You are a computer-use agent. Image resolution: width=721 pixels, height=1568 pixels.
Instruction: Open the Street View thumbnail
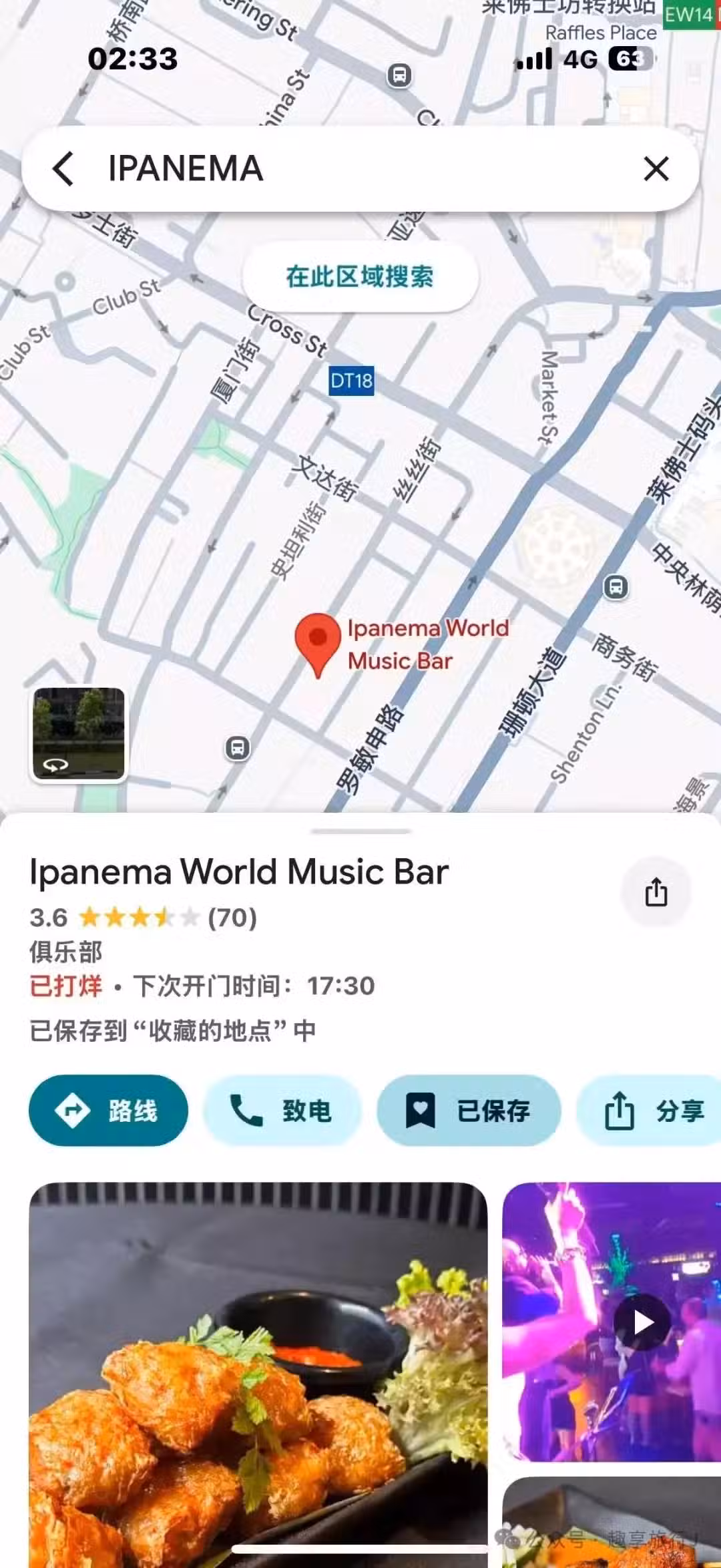[79, 733]
